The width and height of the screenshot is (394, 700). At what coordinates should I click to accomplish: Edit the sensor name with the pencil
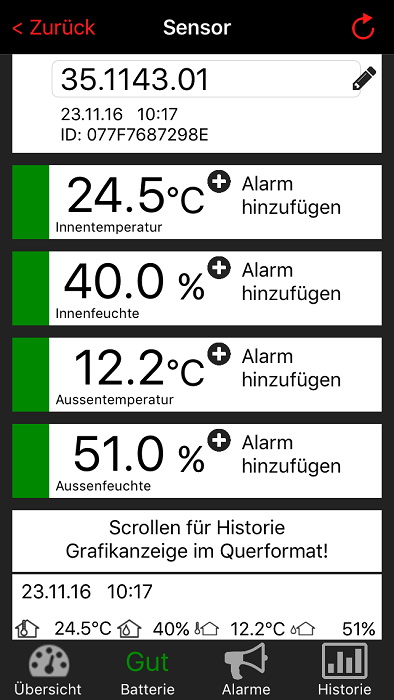click(364, 79)
